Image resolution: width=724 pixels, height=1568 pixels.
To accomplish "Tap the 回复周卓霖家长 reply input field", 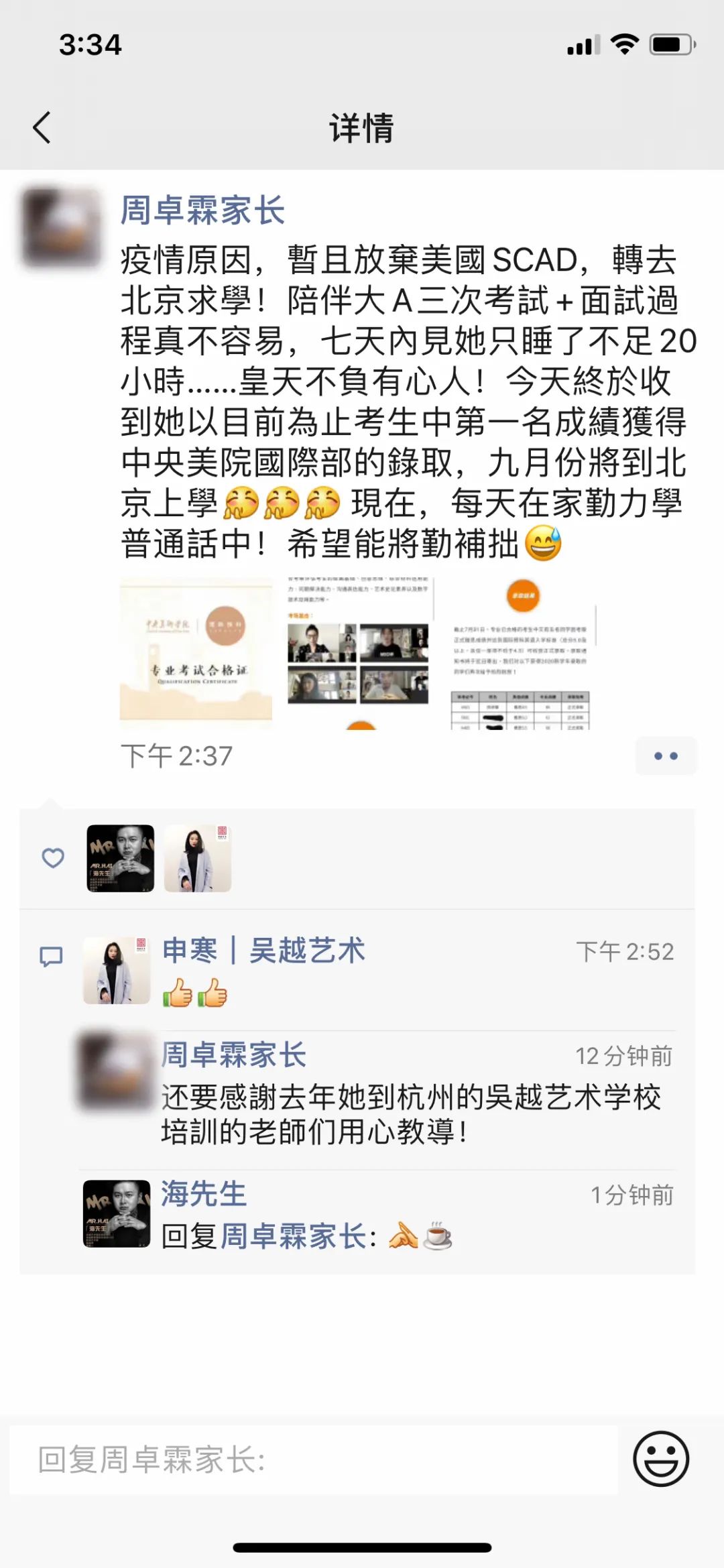I will click(313, 1459).
